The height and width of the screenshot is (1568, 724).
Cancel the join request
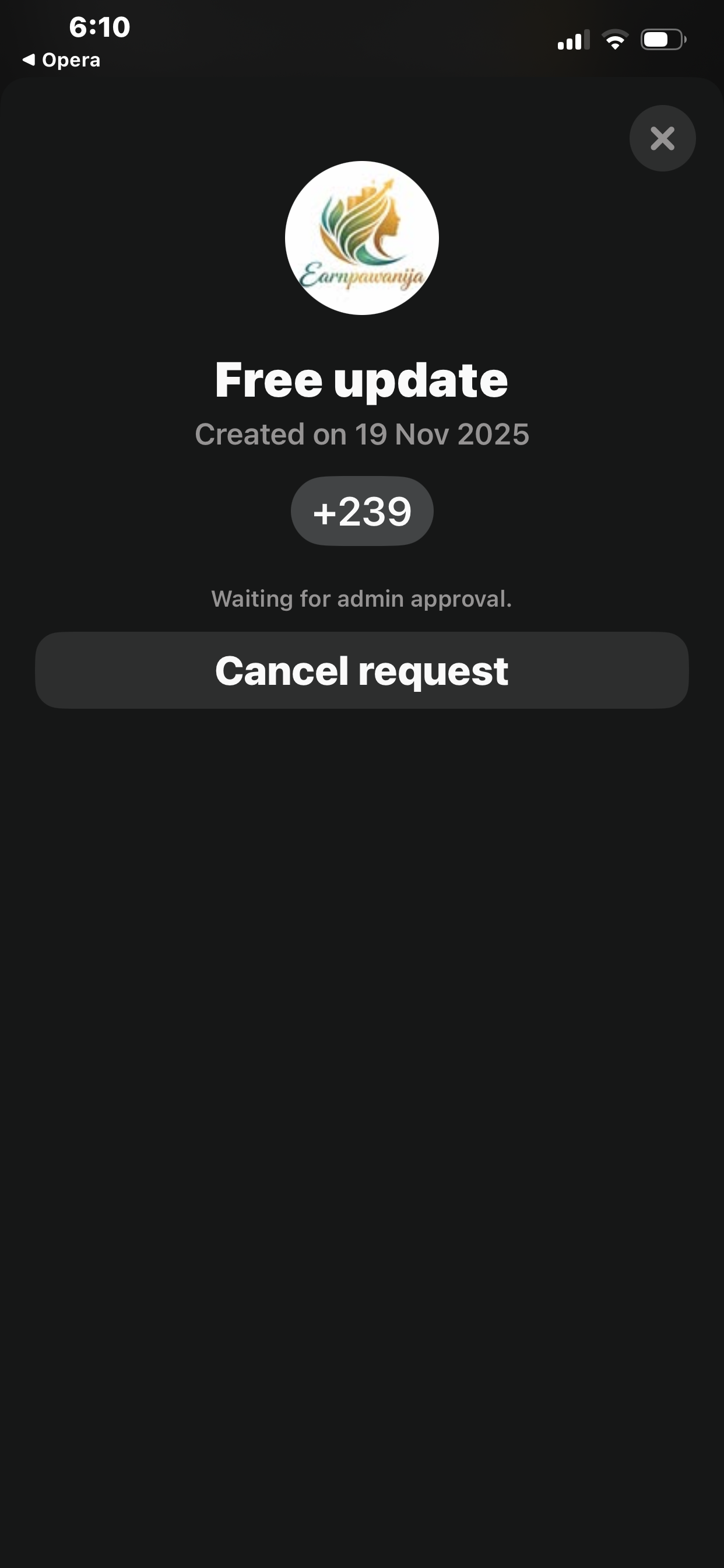pyautogui.click(x=362, y=670)
